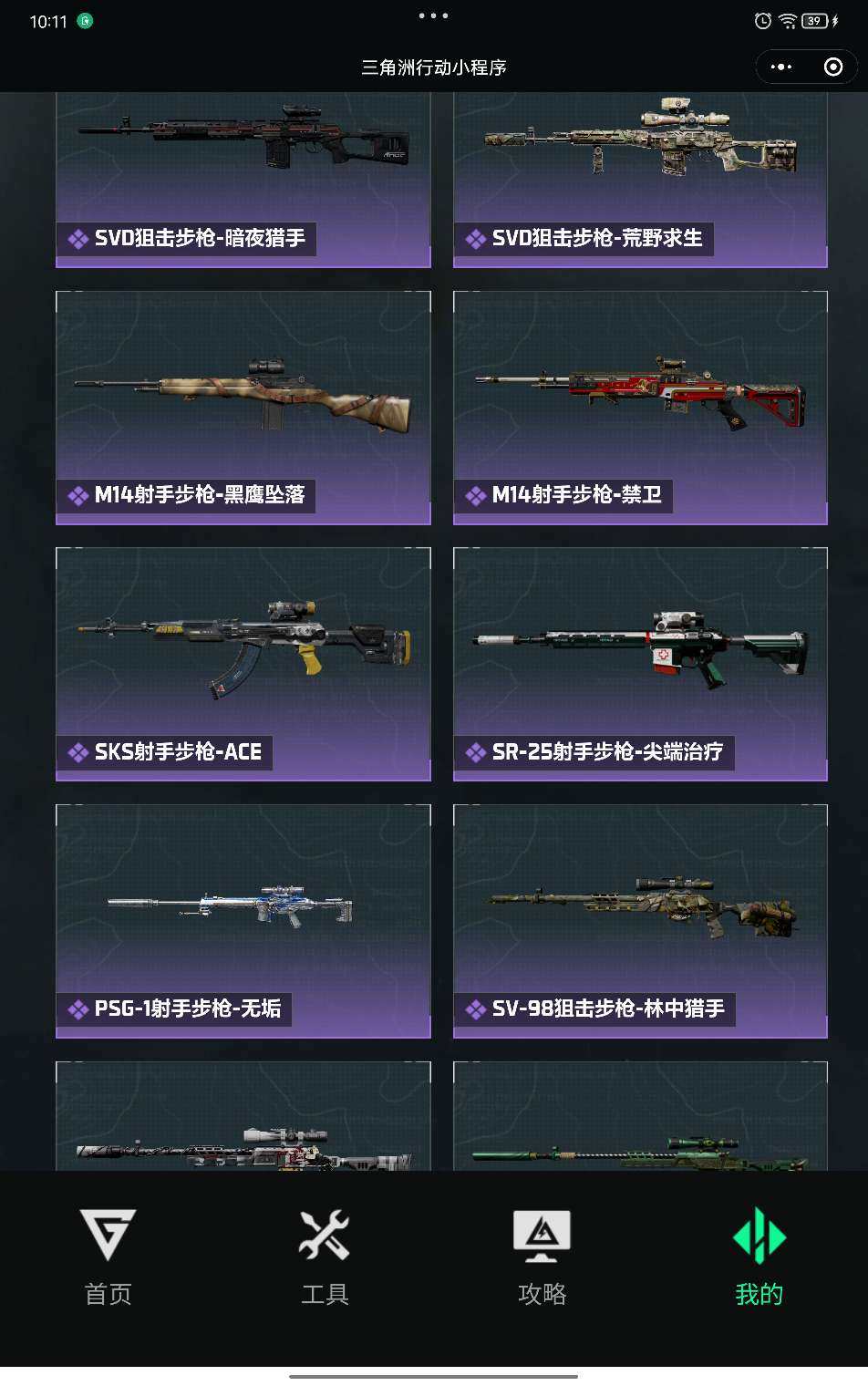Open the mini program more options menu
Viewport: 868px width, 1386px height.
click(781, 67)
